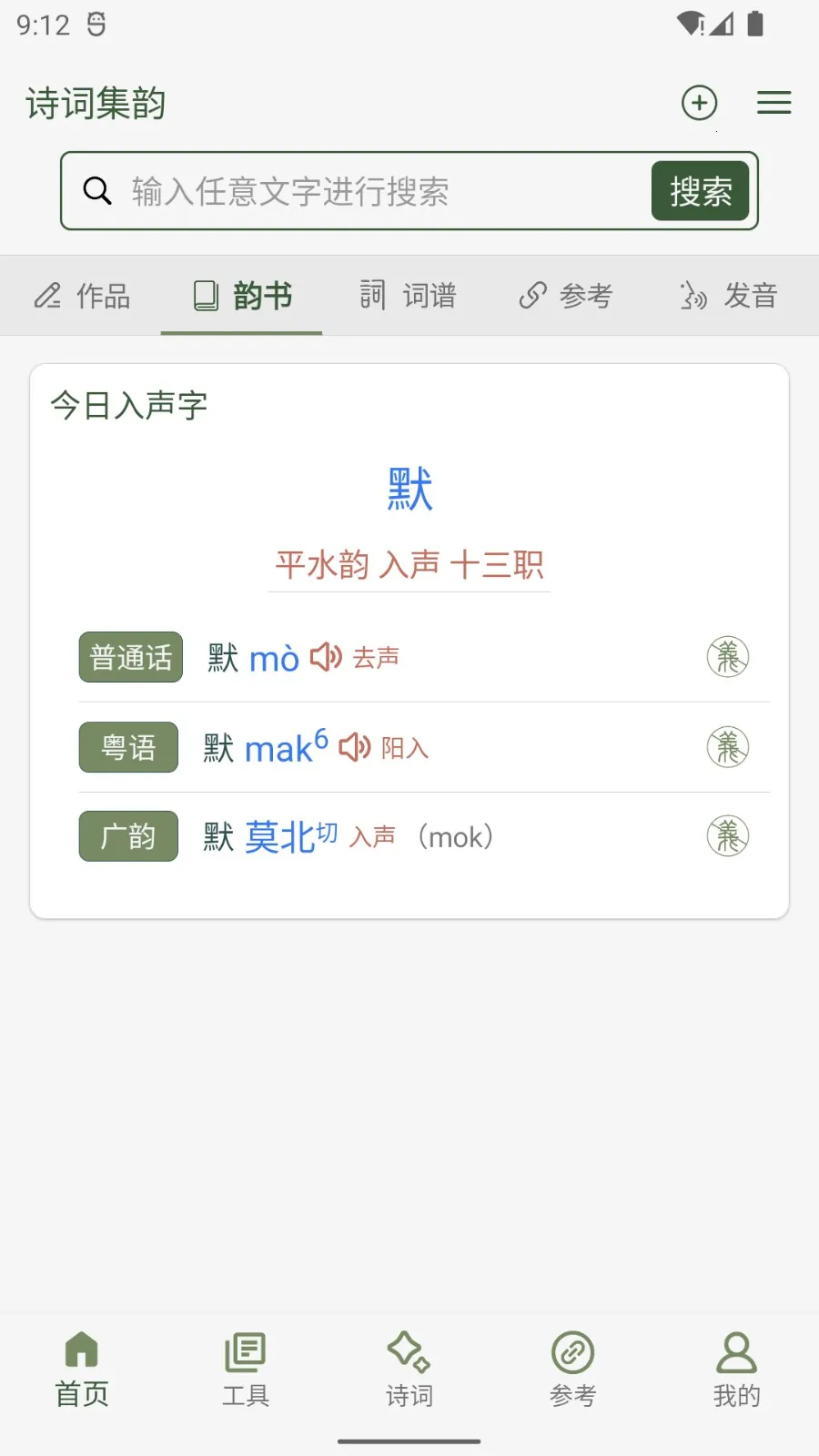Play Mandarin pronunciation of 默
Image resolution: width=819 pixels, height=1456 pixels.
[326, 657]
